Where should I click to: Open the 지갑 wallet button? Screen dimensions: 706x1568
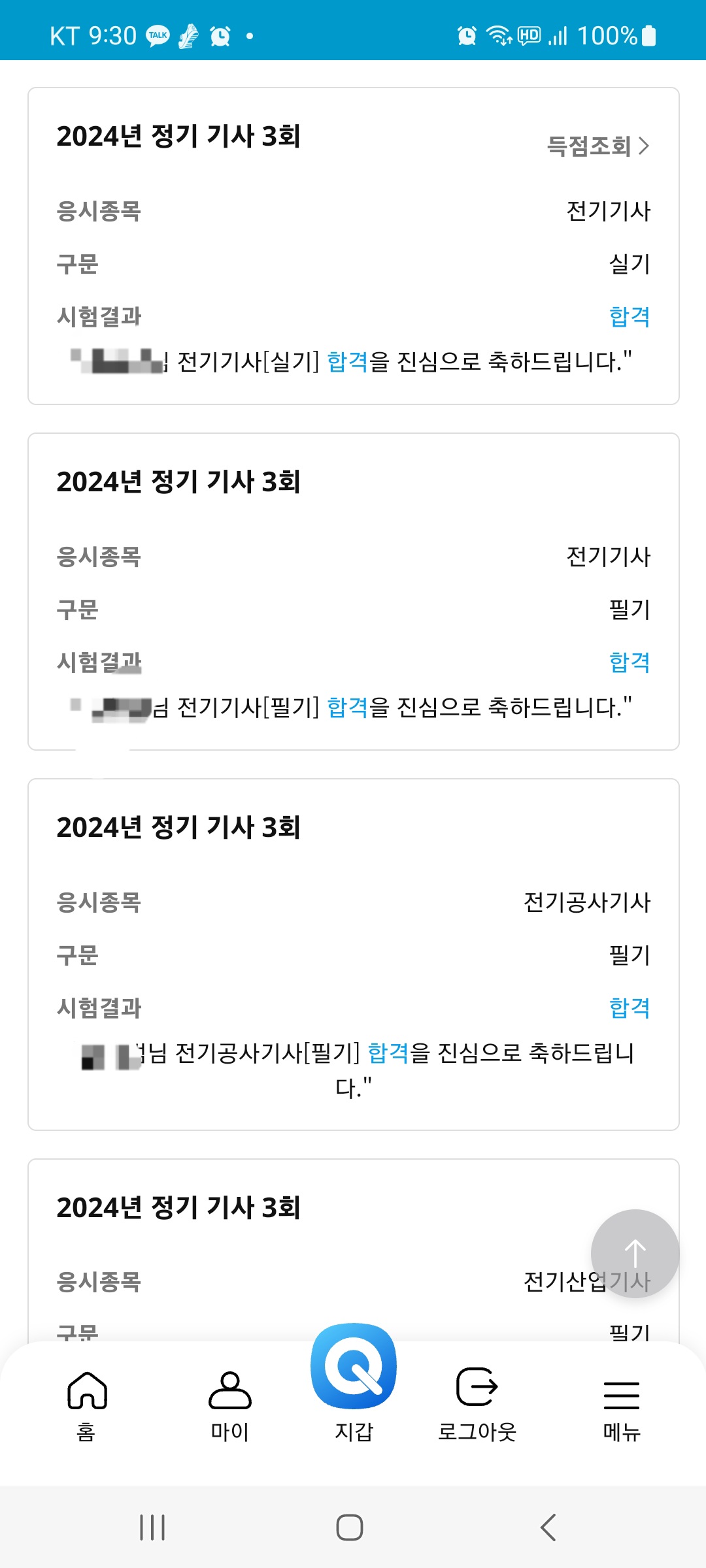(x=354, y=1382)
